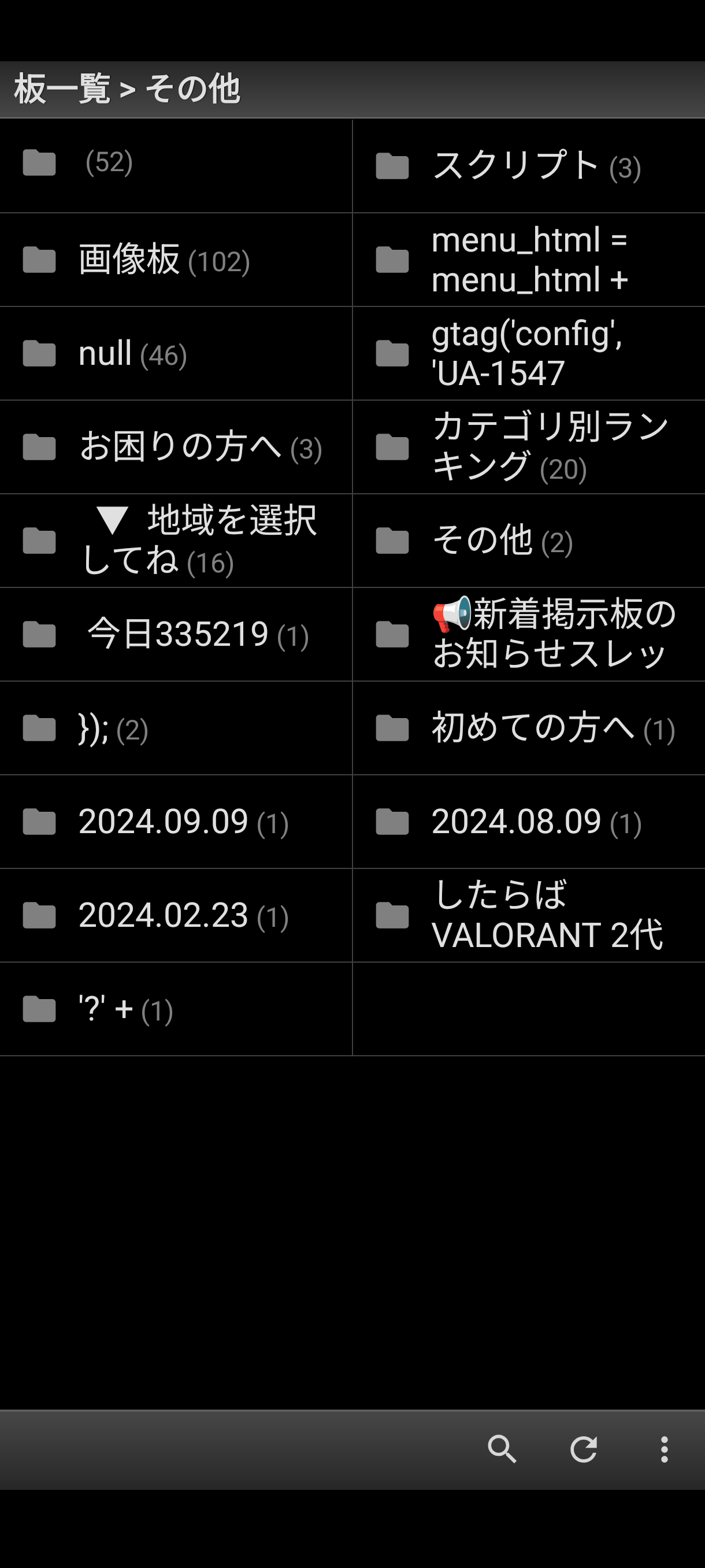Image resolution: width=705 pixels, height=1568 pixels.
Task: Open the null (46) folder
Action: pyautogui.click(x=176, y=354)
